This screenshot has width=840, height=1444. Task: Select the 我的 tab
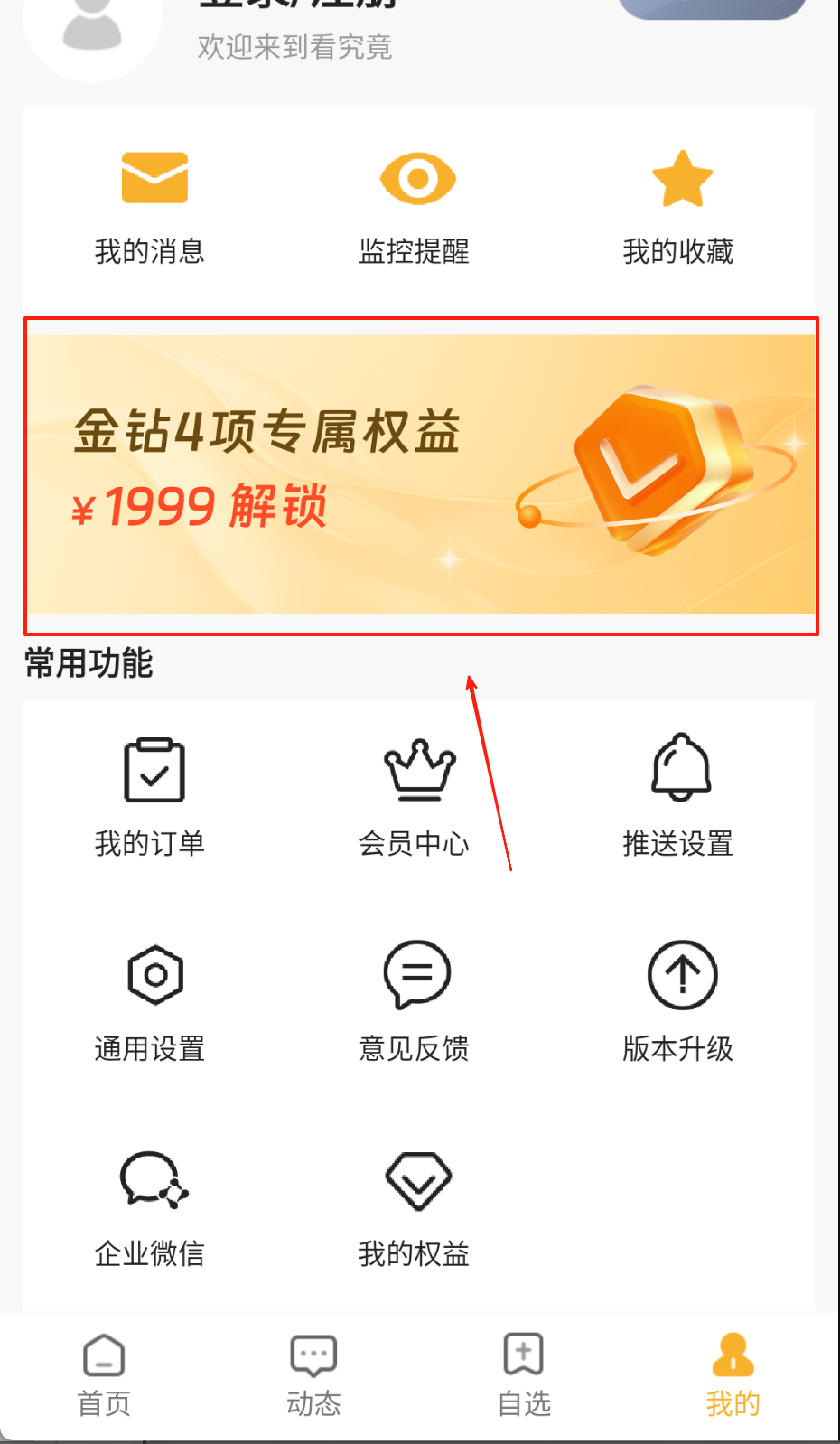(x=733, y=1375)
